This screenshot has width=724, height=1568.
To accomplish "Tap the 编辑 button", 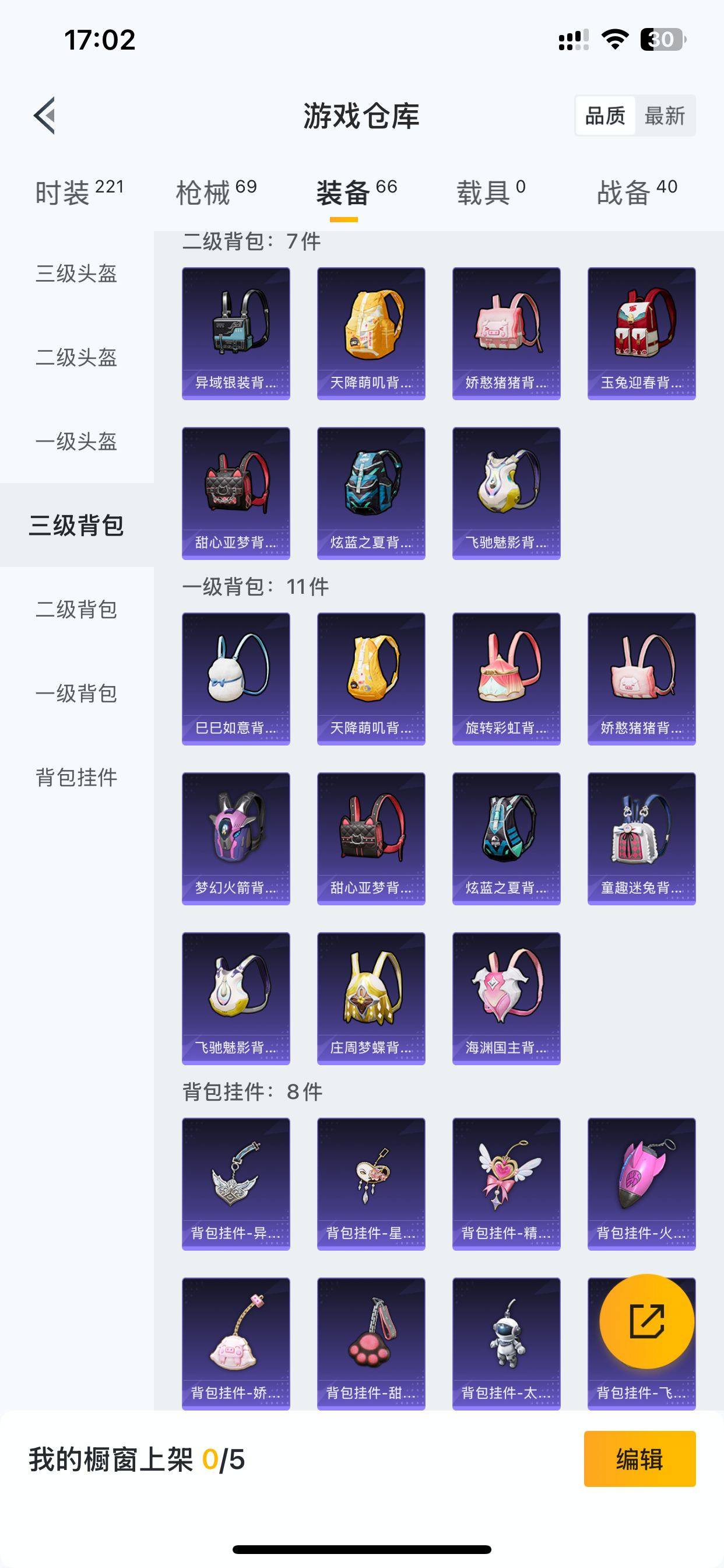I will (639, 1459).
